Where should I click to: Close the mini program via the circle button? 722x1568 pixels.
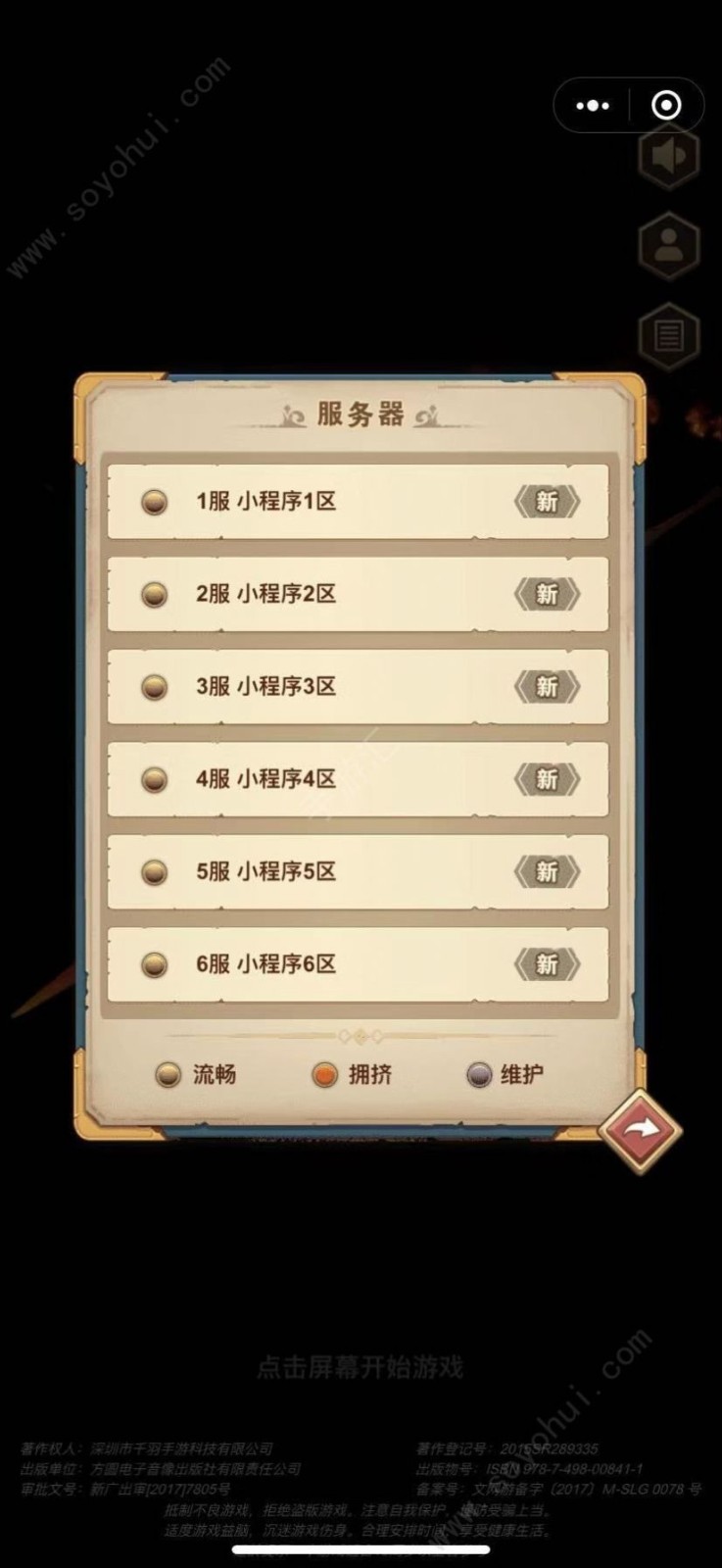pos(666,105)
